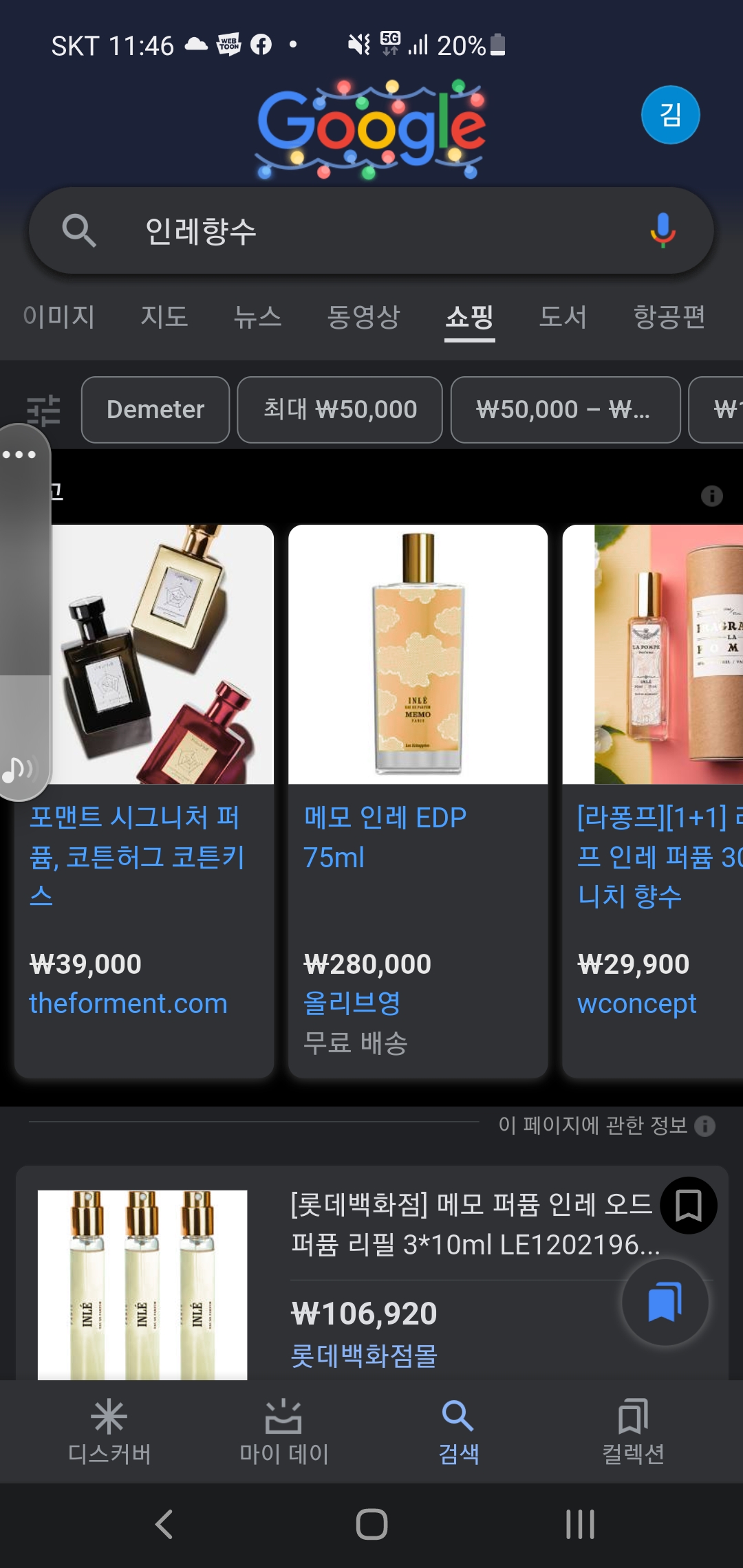Filter by 최대 ₩50,000 price
Viewport: 743px width, 1568px height.
(340, 410)
